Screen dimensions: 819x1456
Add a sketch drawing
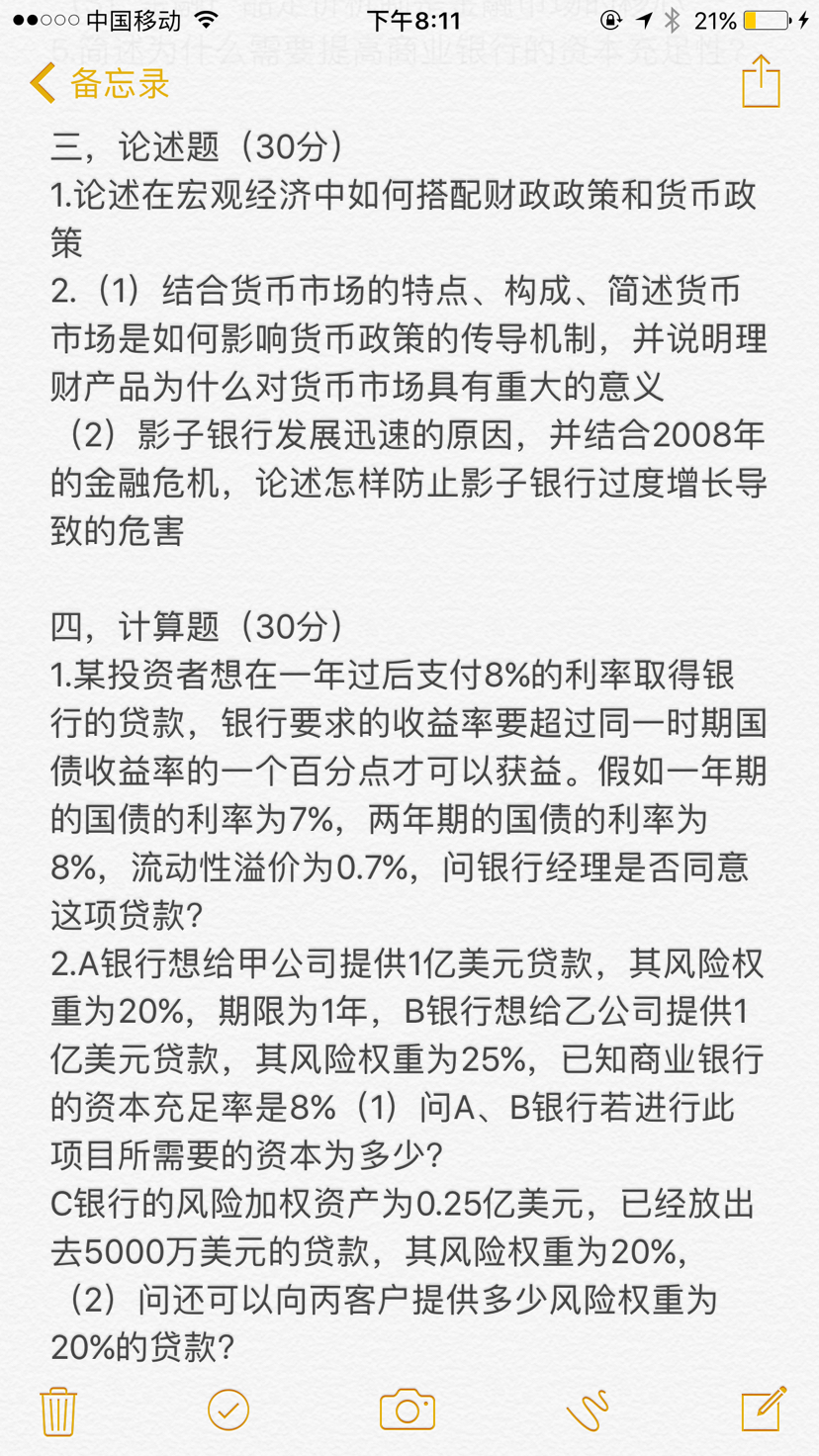pyautogui.click(x=588, y=1410)
